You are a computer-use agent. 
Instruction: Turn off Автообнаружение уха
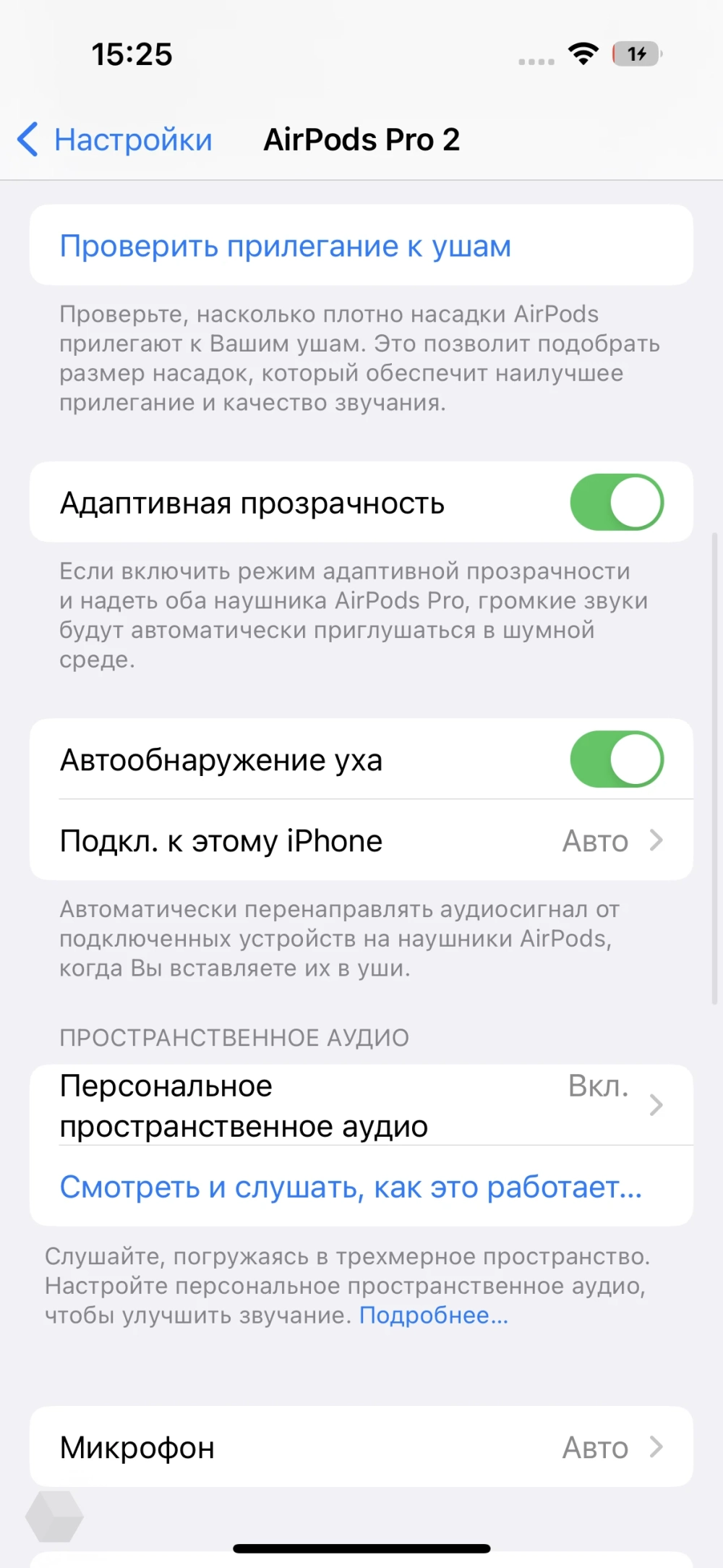(616, 759)
